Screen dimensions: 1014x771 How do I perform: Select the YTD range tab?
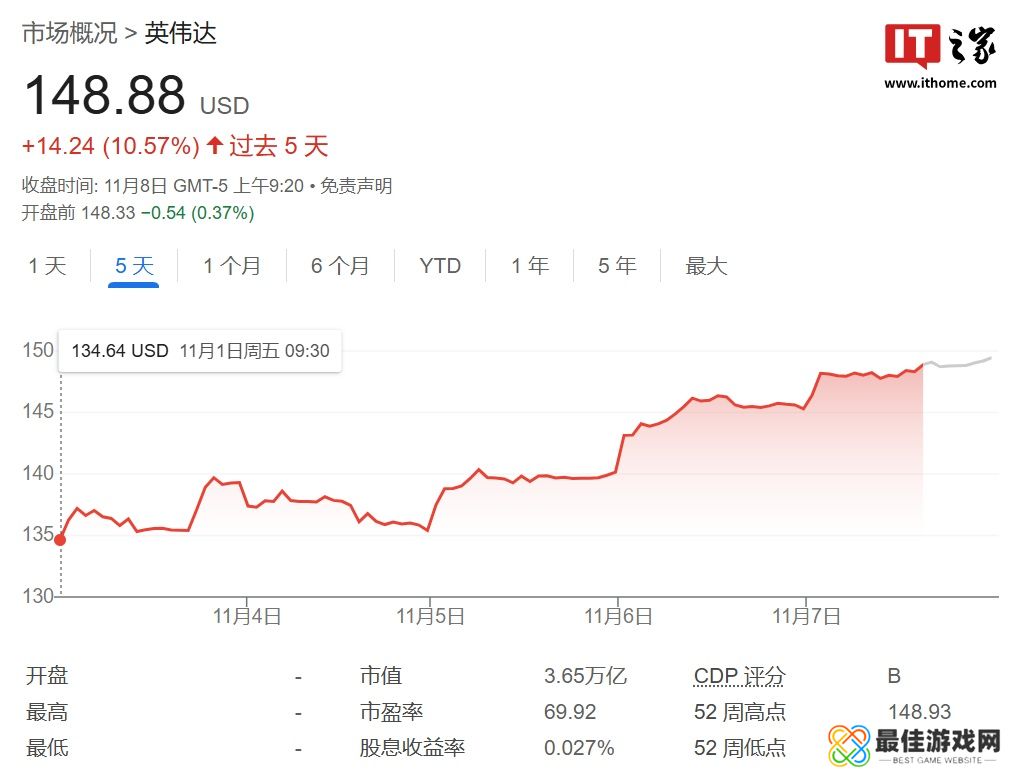[440, 266]
